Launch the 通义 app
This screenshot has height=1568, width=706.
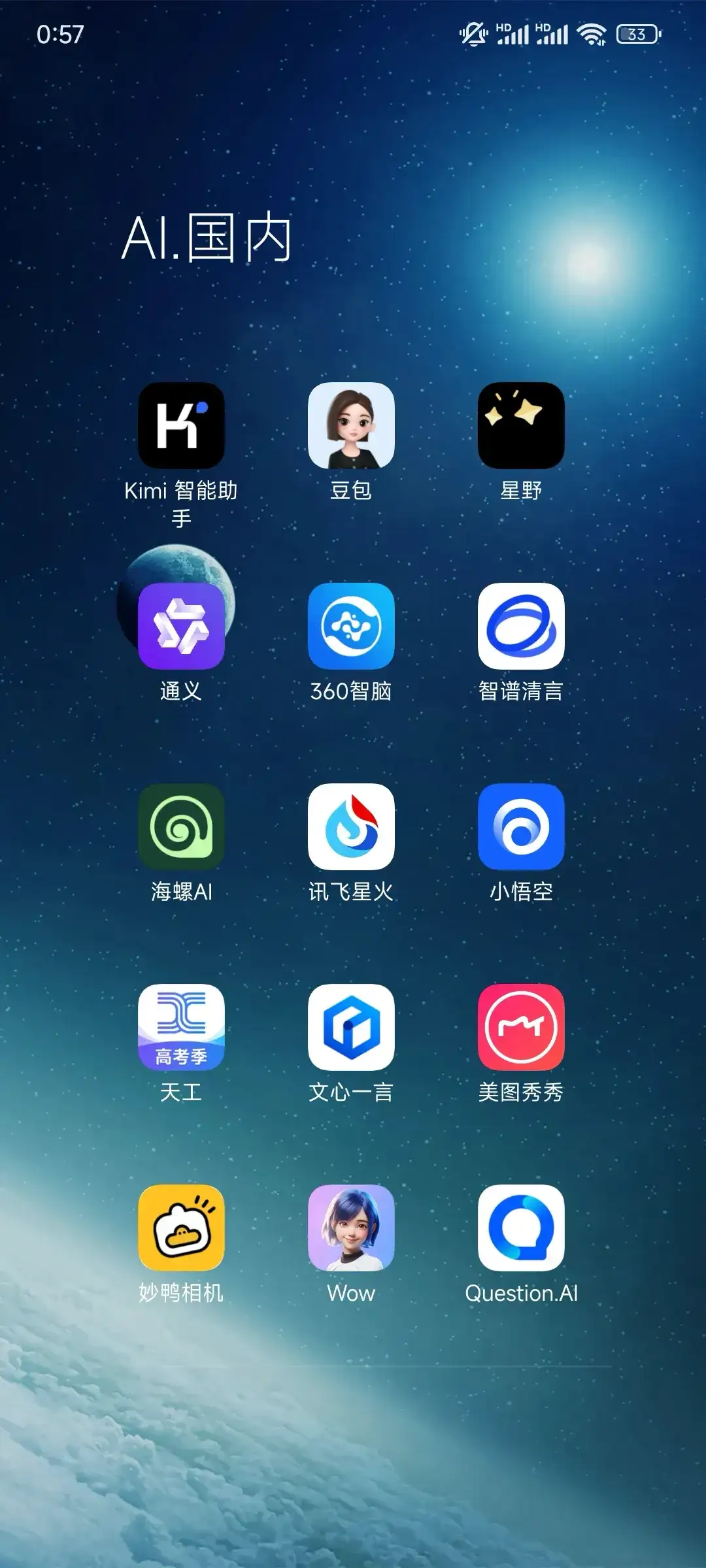[181, 626]
